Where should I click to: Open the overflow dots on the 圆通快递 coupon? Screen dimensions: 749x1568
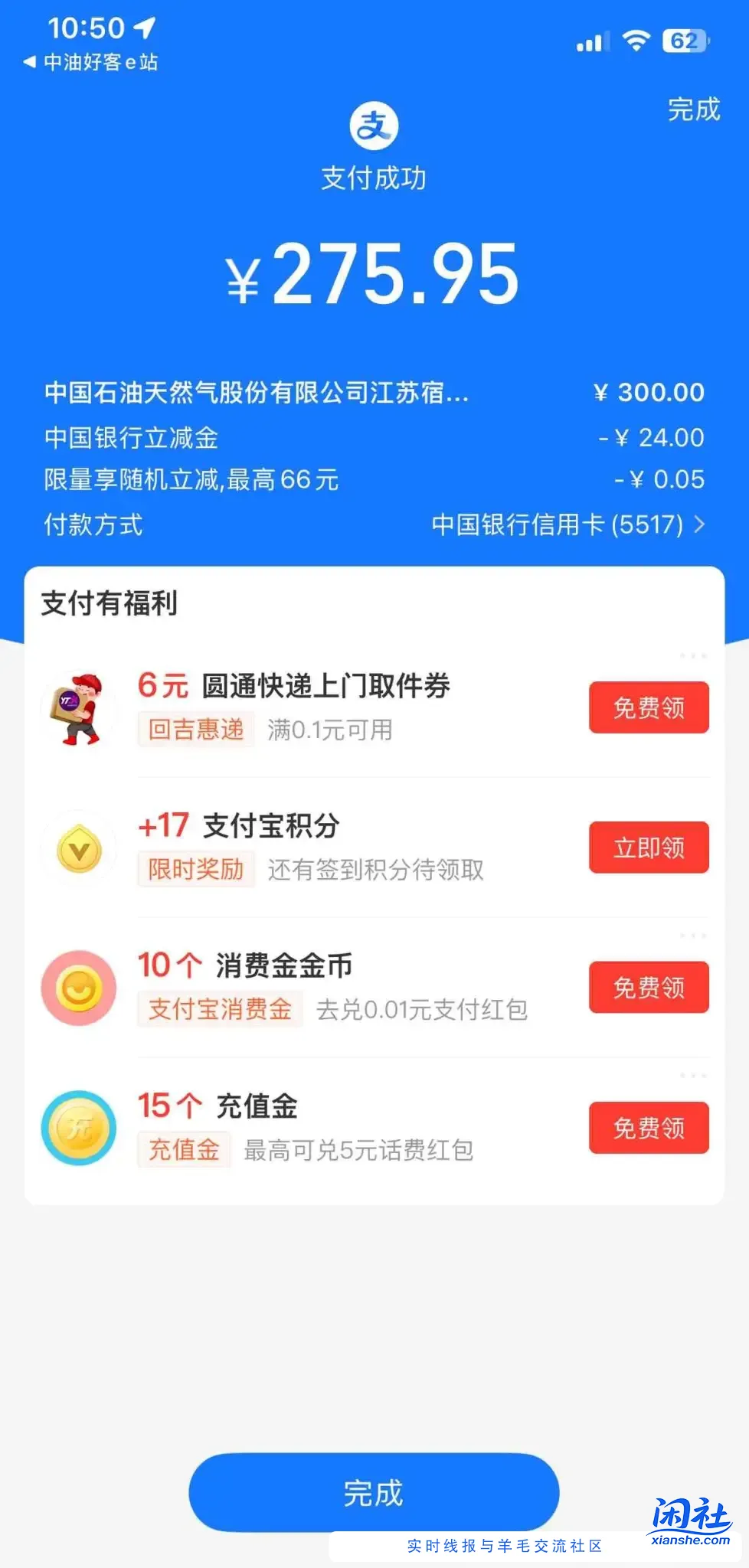coord(694,655)
